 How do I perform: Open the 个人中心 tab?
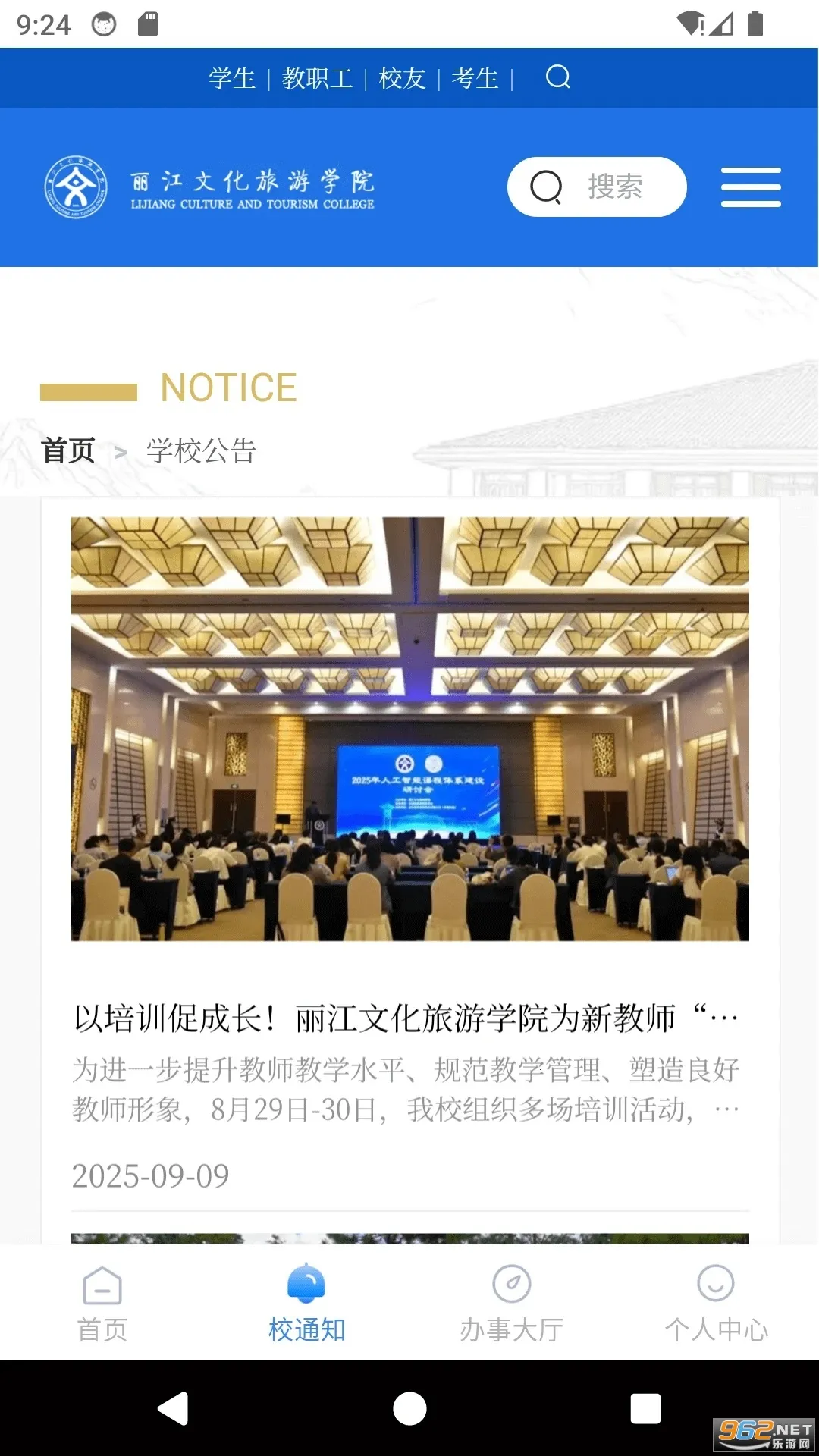[716, 1302]
